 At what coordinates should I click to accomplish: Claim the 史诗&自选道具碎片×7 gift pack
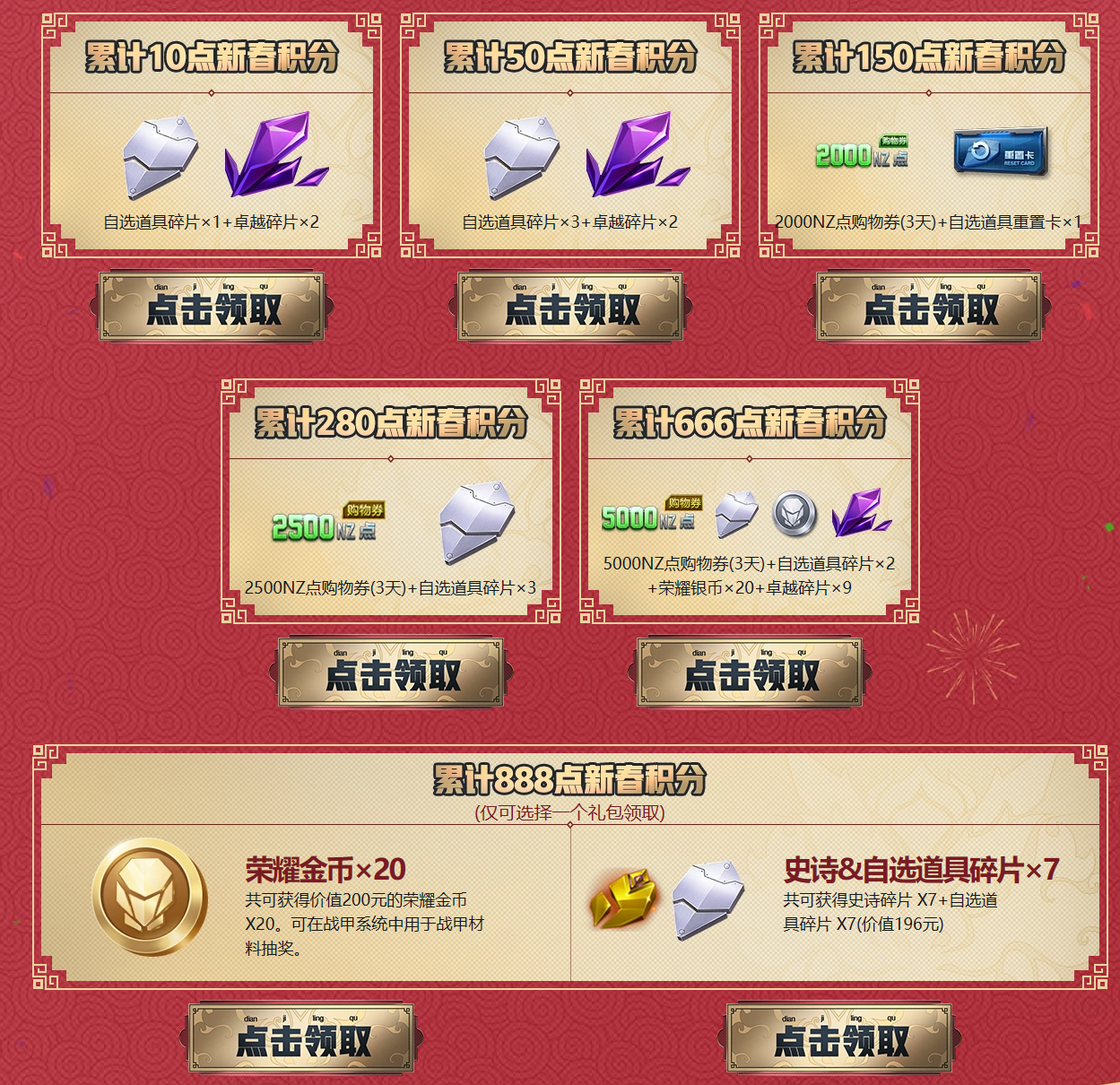tap(839, 1039)
